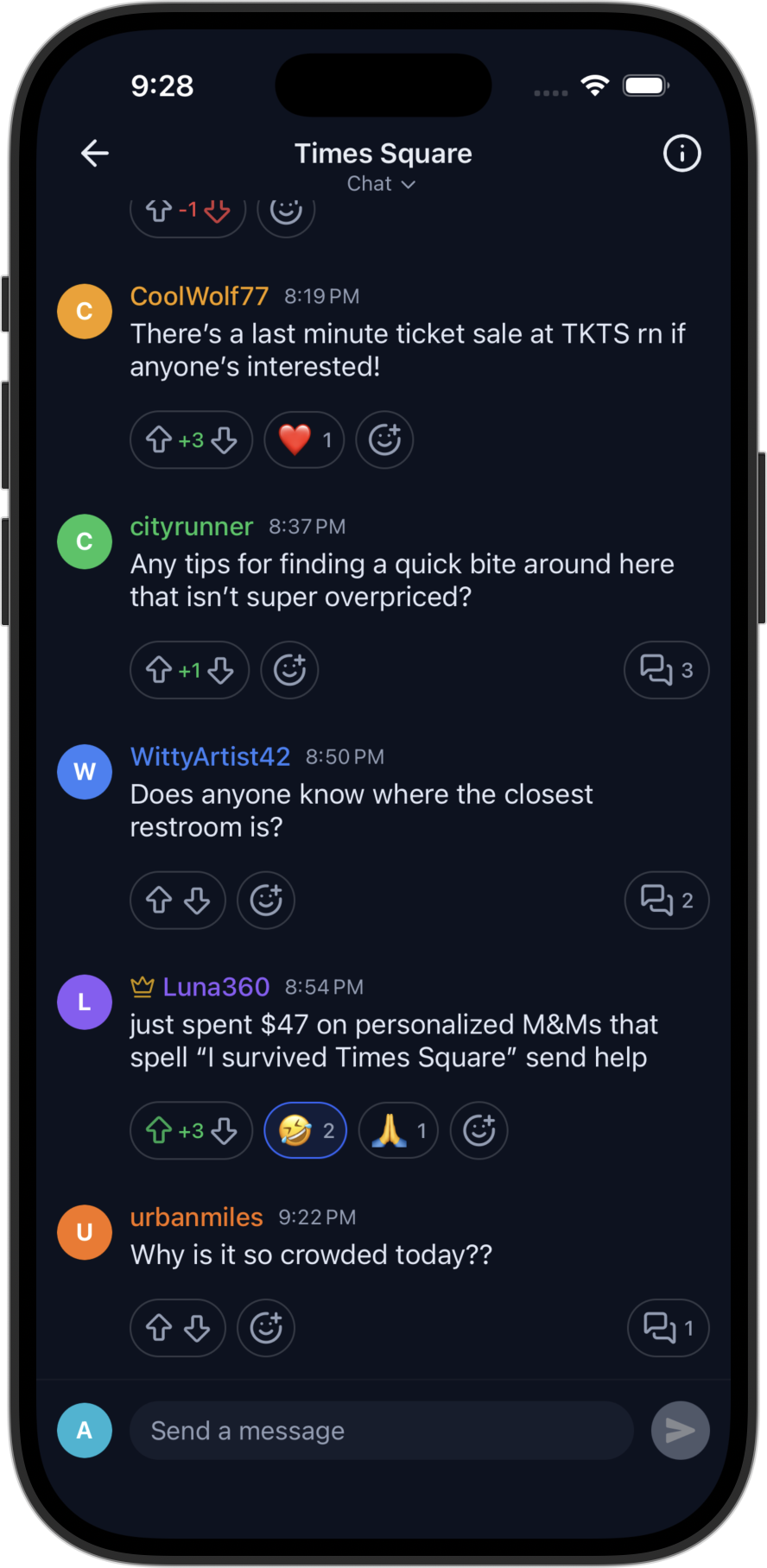Open the Times Square room info
The height and width of the screenshot is (1568, 767).
pyautogui.click(x=681, y=154)
